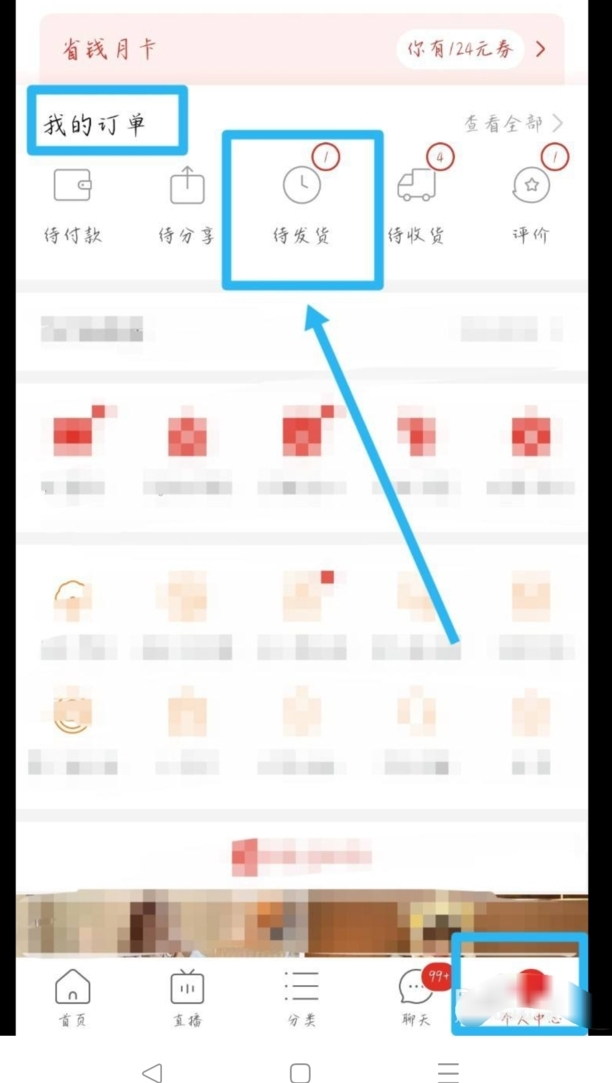
Task: Tap the system home button
Action: 300,1072
